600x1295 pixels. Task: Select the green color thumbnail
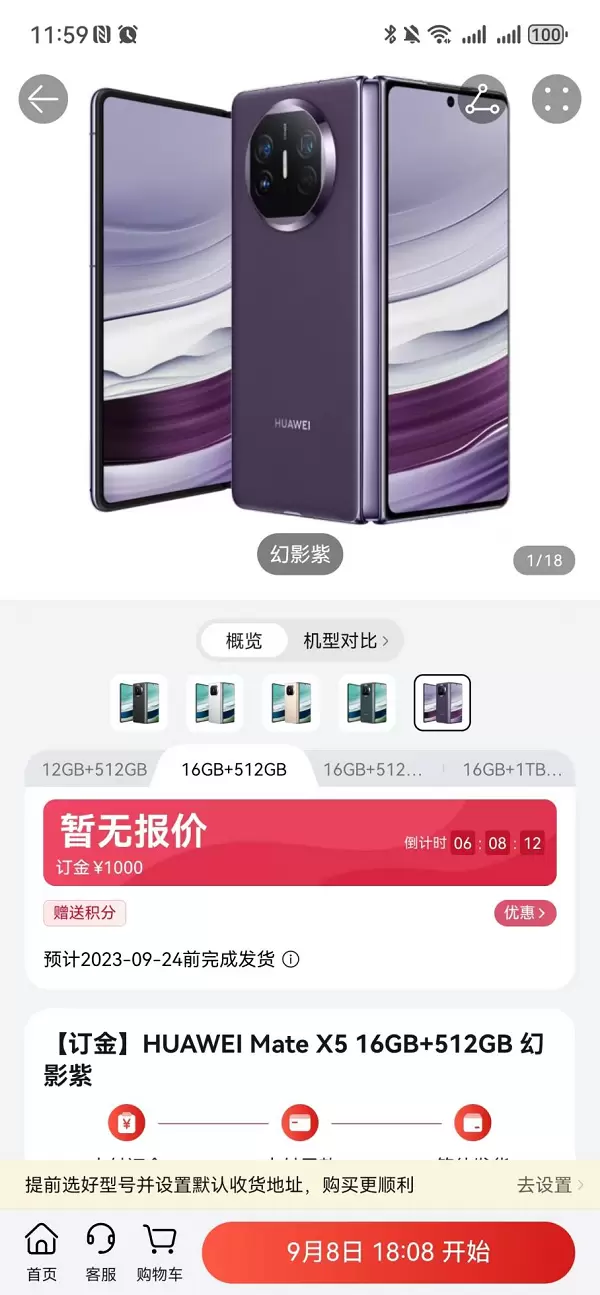click(x=366, y=703)
